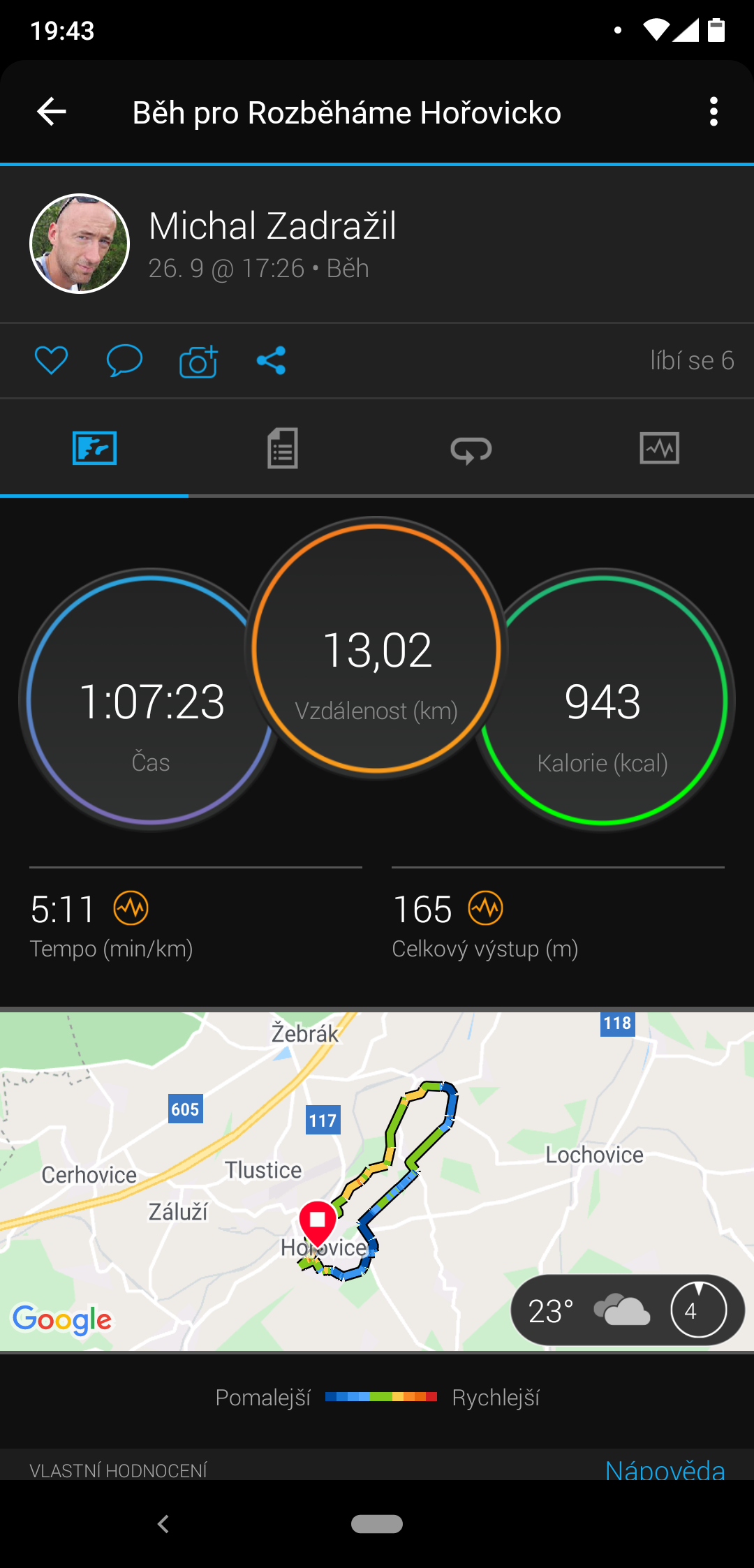Like this activity with the heart icon

pyautogui.click(x=51, y=361)
